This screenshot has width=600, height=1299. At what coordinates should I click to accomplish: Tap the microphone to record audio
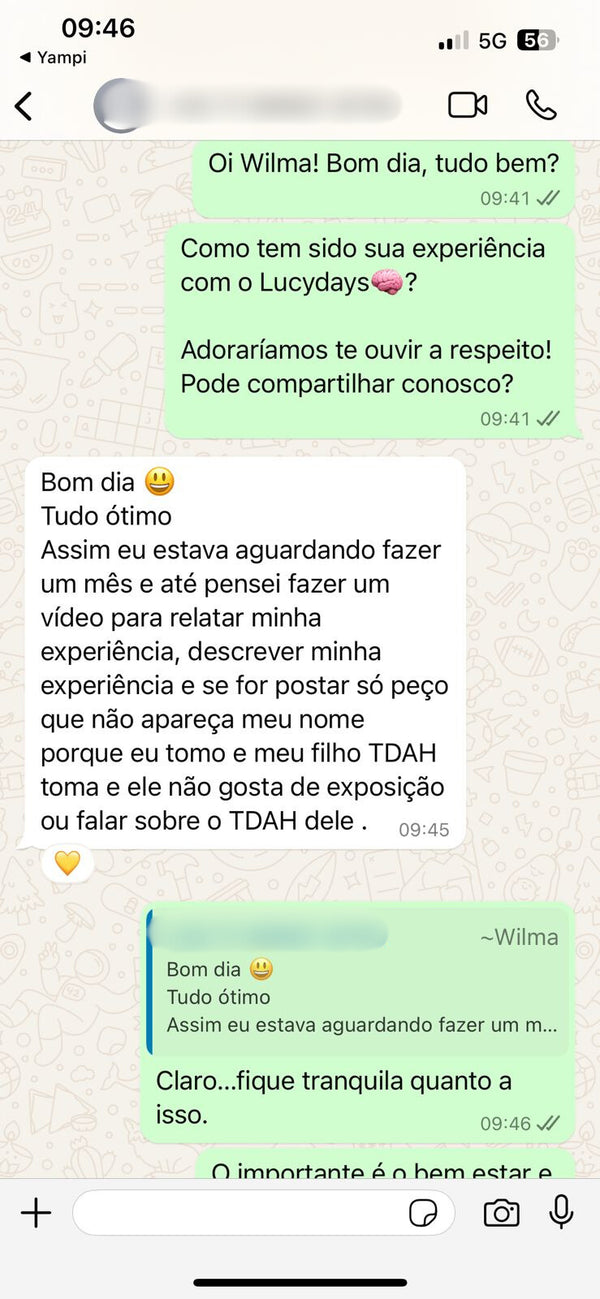pyautogui.click(x=561, y=1212)
